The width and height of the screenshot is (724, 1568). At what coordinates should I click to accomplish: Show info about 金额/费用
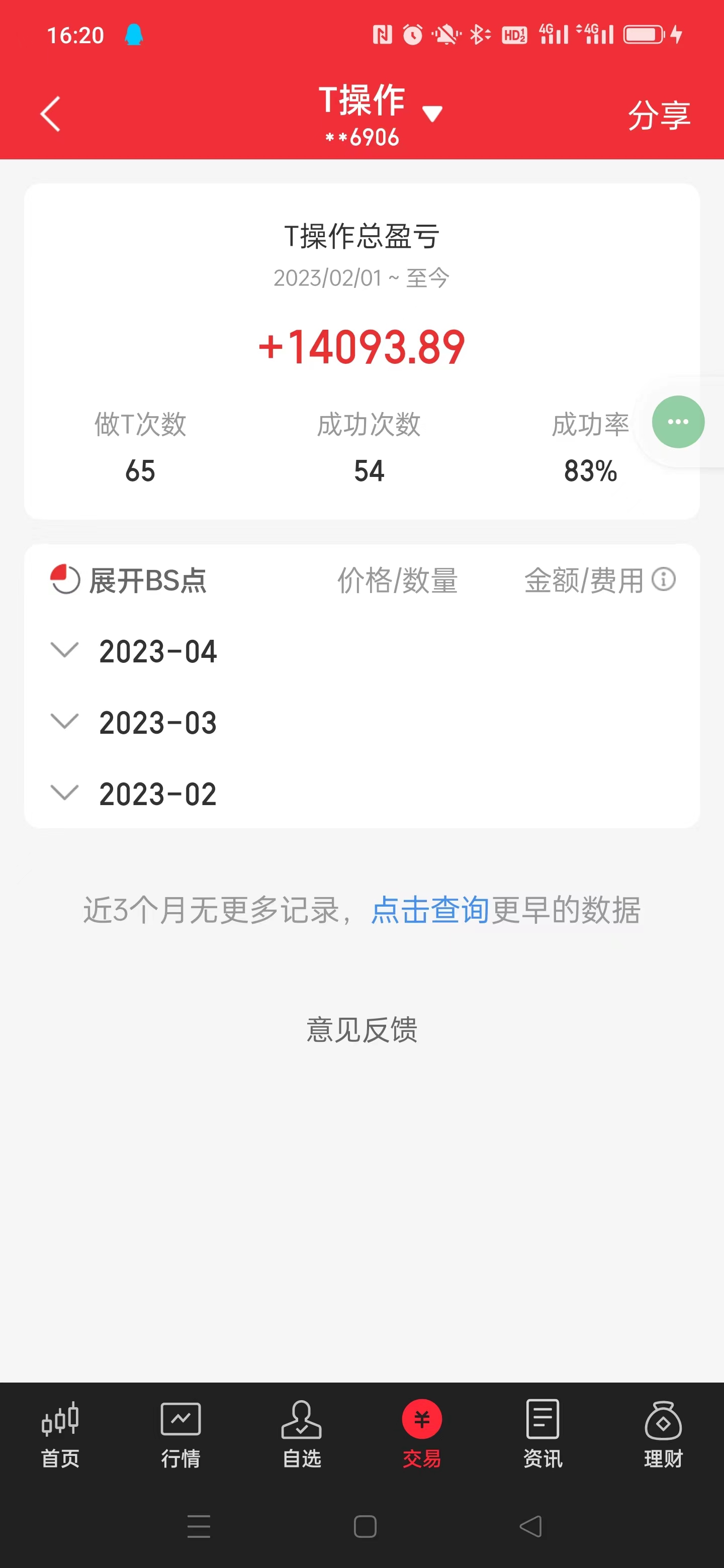663,579
